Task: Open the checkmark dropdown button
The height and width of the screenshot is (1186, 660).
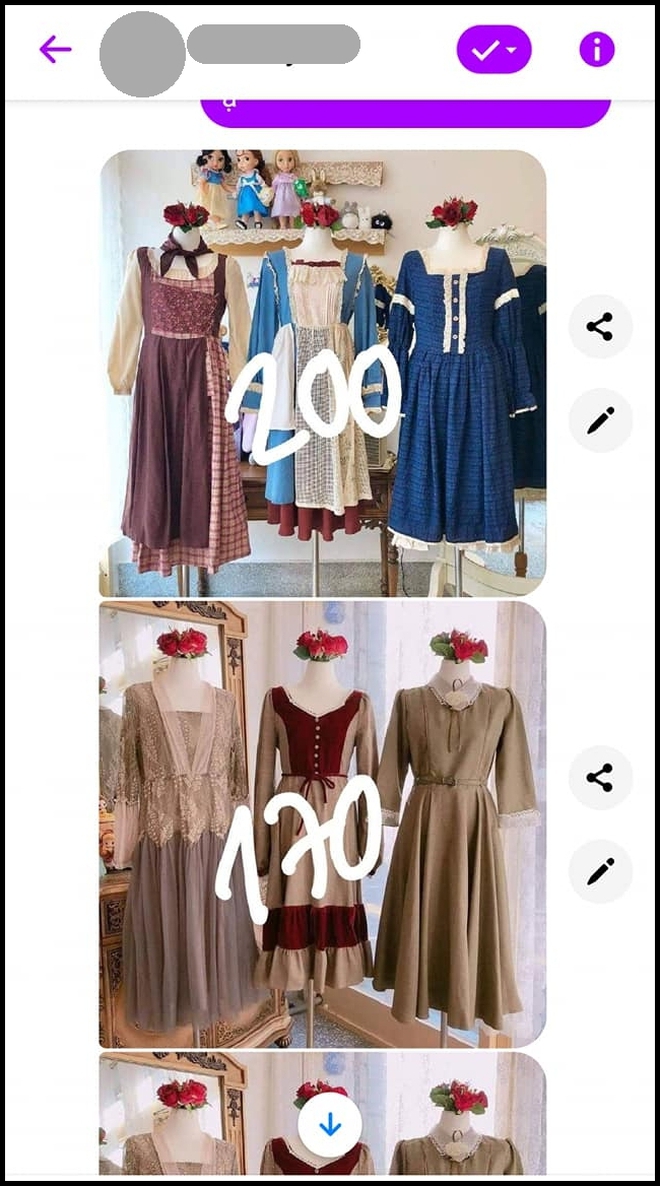Action: [x=494, y=49]
